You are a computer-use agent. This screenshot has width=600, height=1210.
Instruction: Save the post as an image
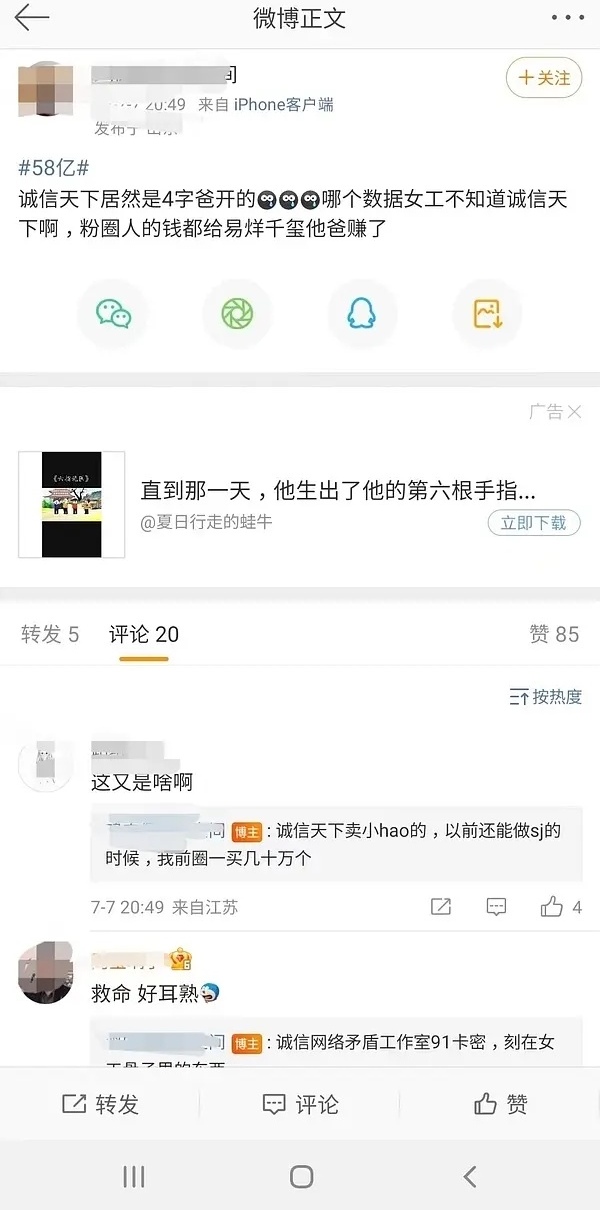(487, 314)
